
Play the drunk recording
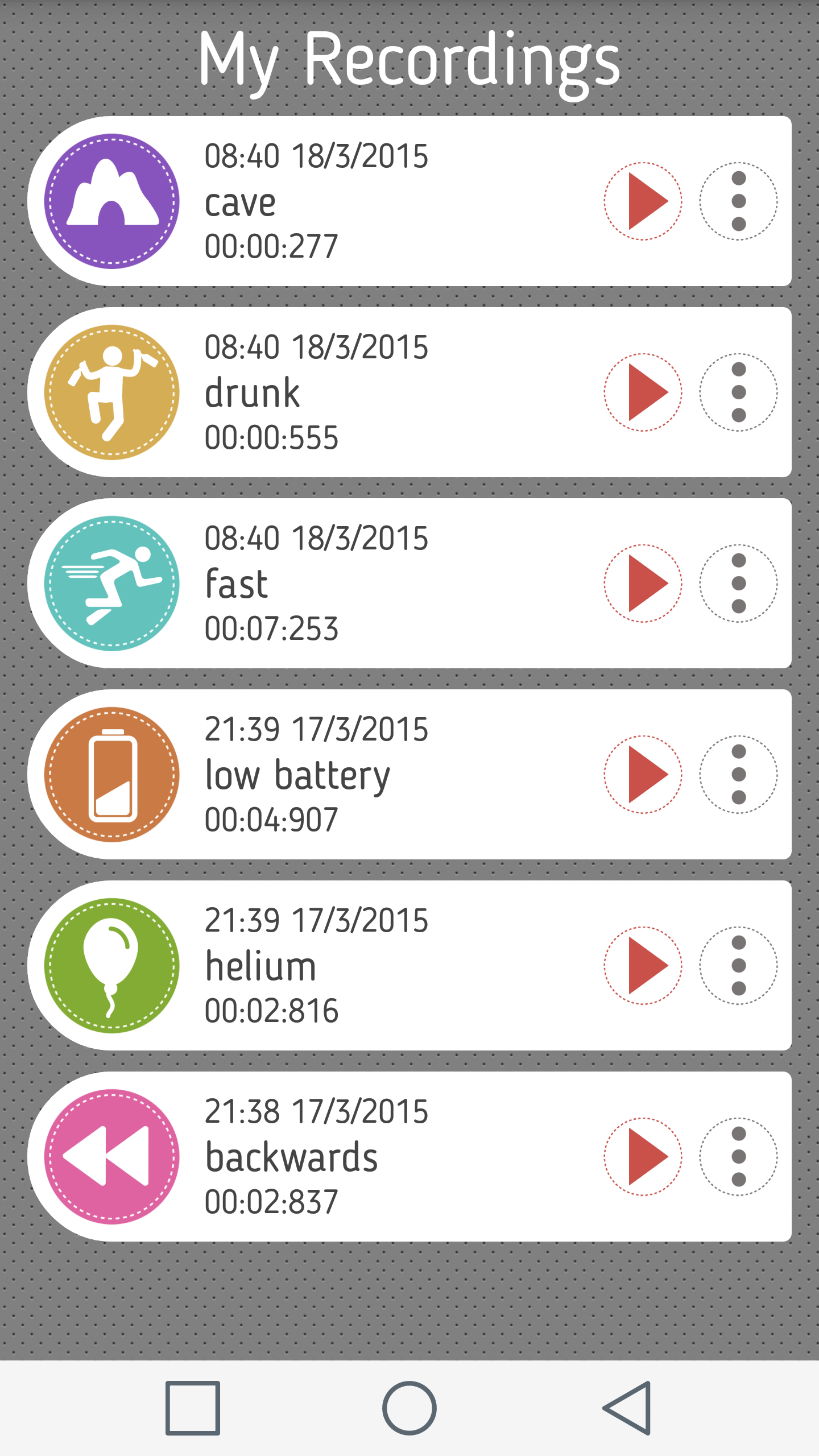tap(643, 392)
